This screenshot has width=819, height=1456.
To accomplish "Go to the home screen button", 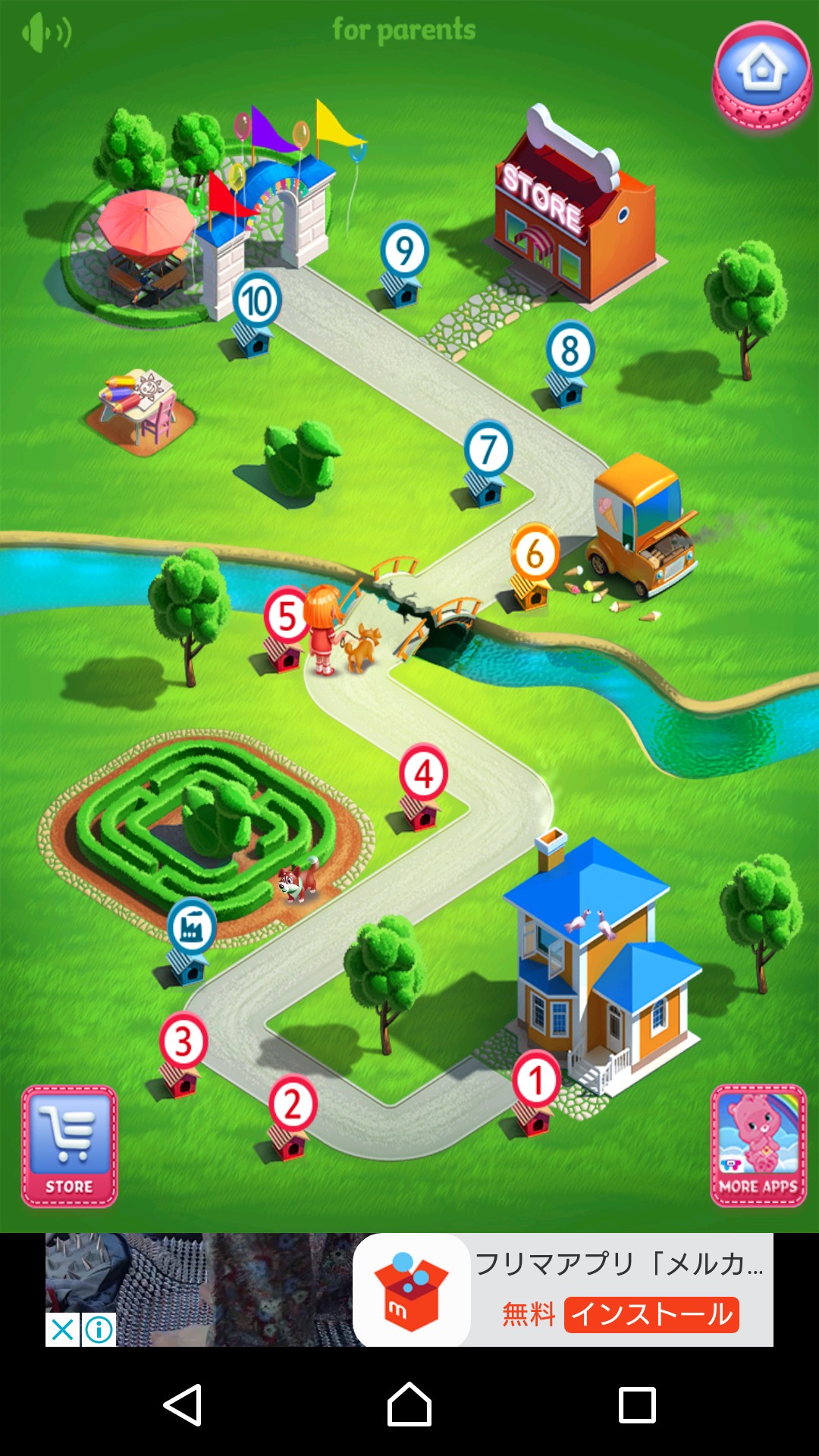I will 762,76.
